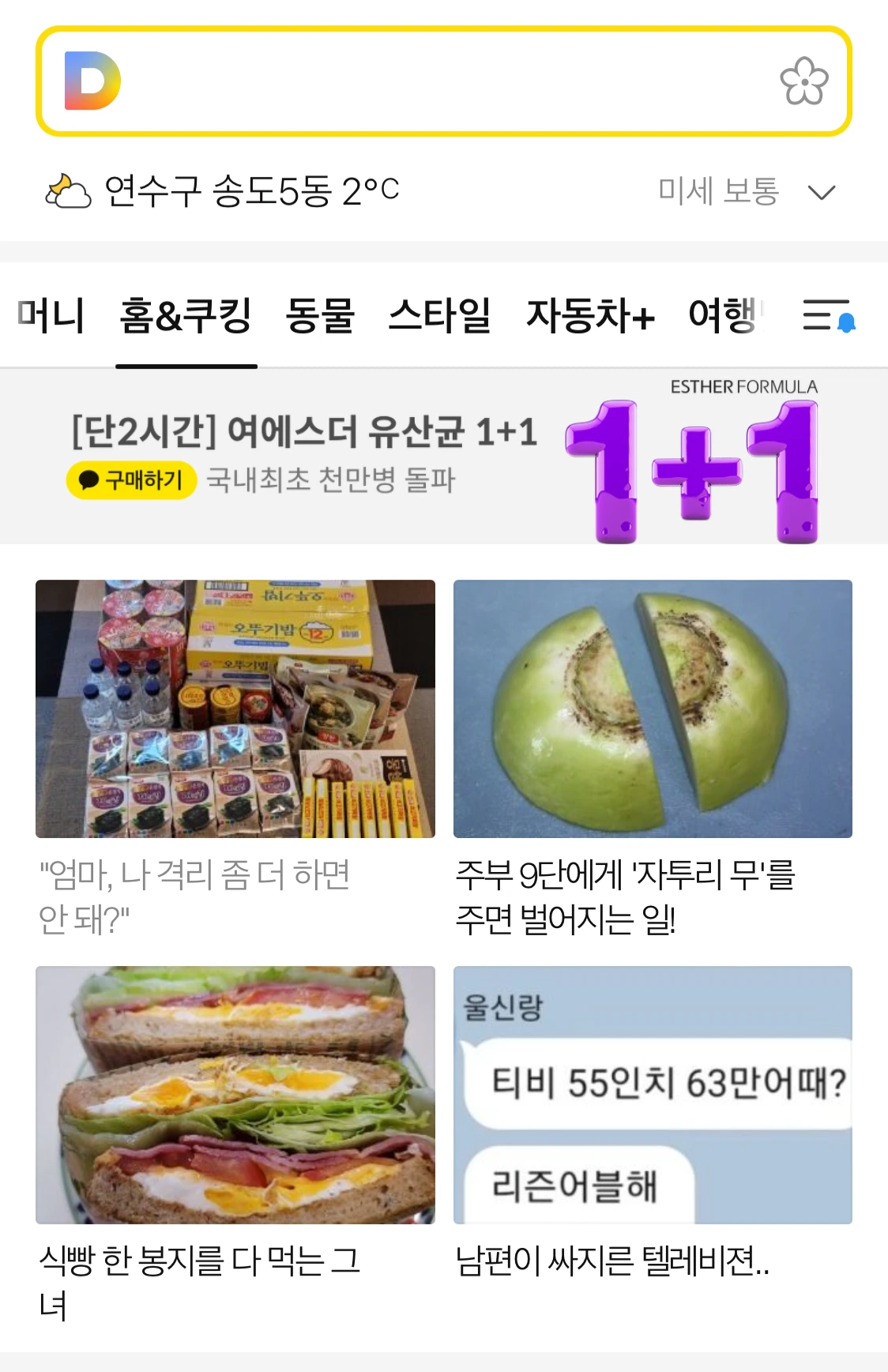Image resolution: width=888 pixels, height=1372 pixels.
Task: Switch to the 여행 tab
Action: click(723, 316)
